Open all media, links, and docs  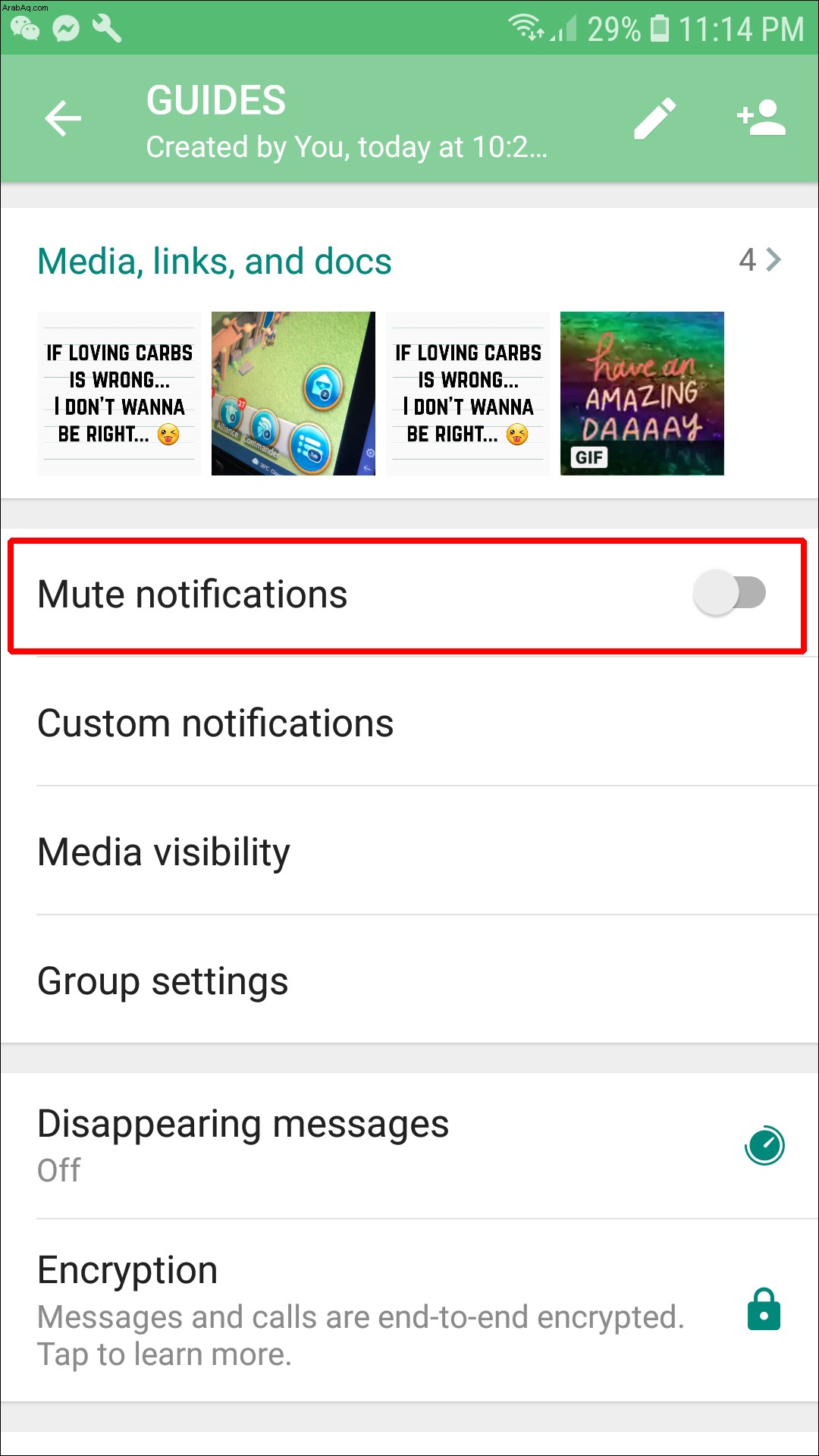tap(759, 260)
